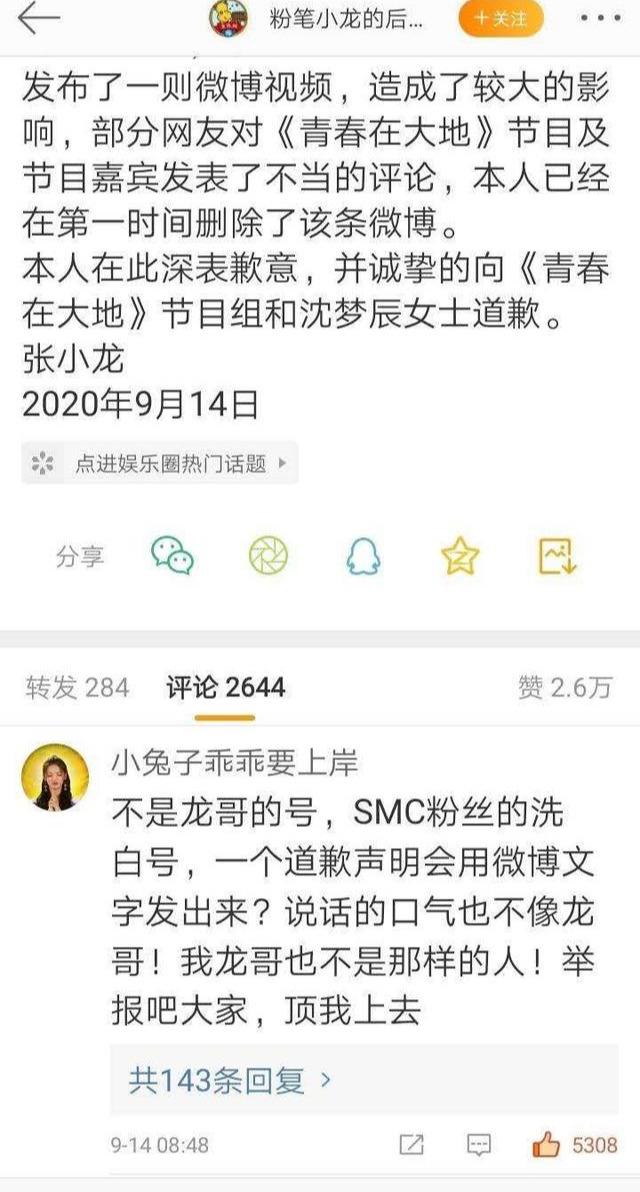Tap the +关注 follow button
Viewport: 640px width, 1192px height.
[500, 18]
